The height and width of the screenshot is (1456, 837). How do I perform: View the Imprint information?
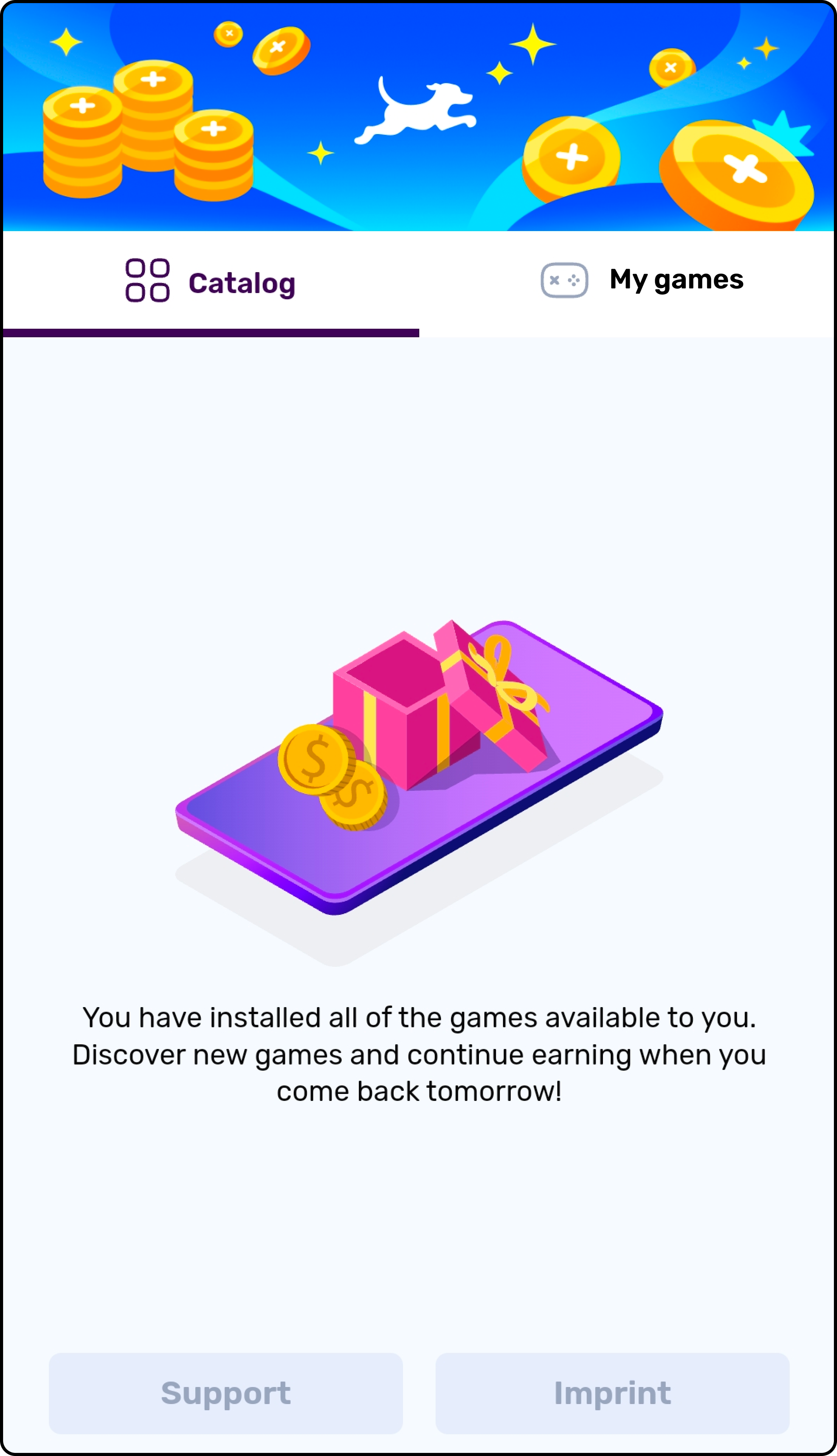(x=611, y=1393)
